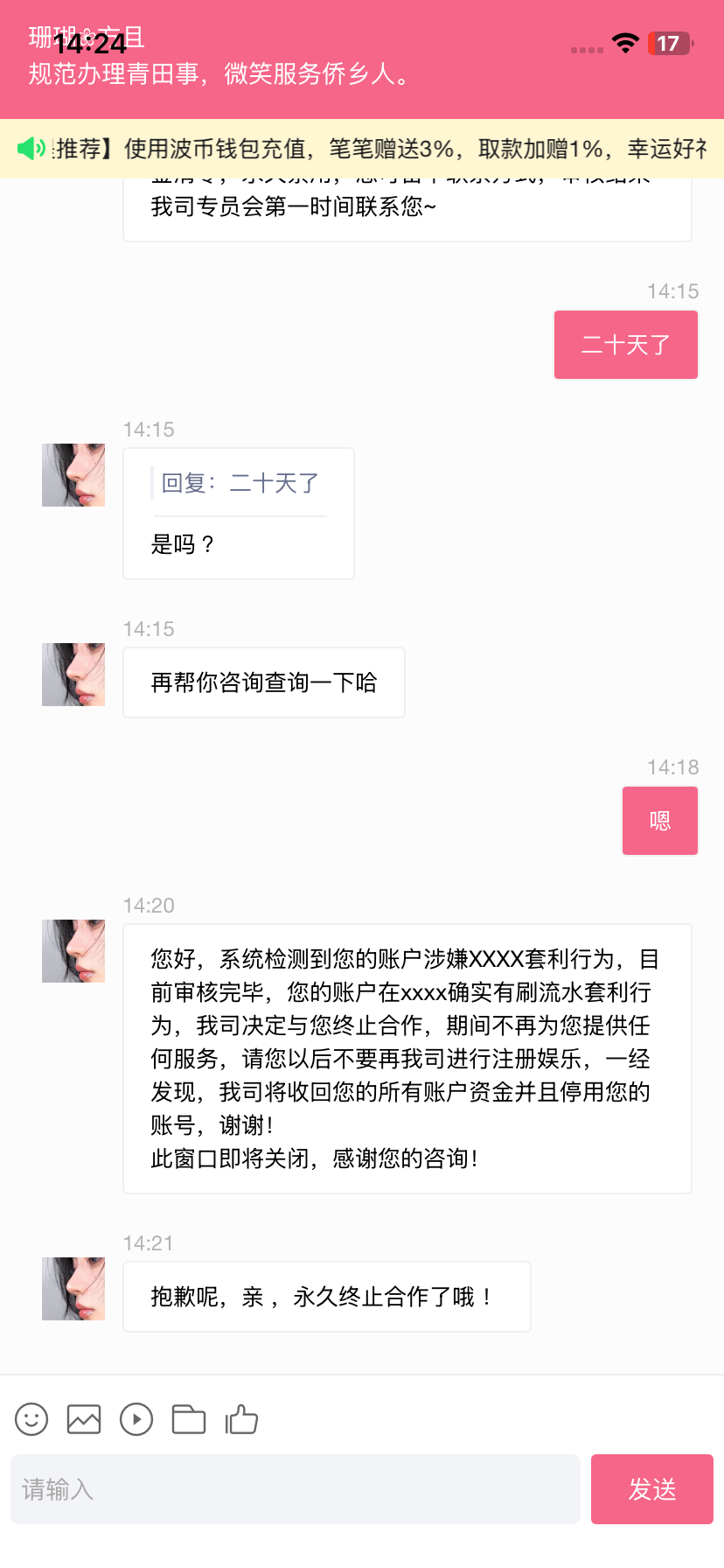Click the 发送 send button

(652, 1489)
